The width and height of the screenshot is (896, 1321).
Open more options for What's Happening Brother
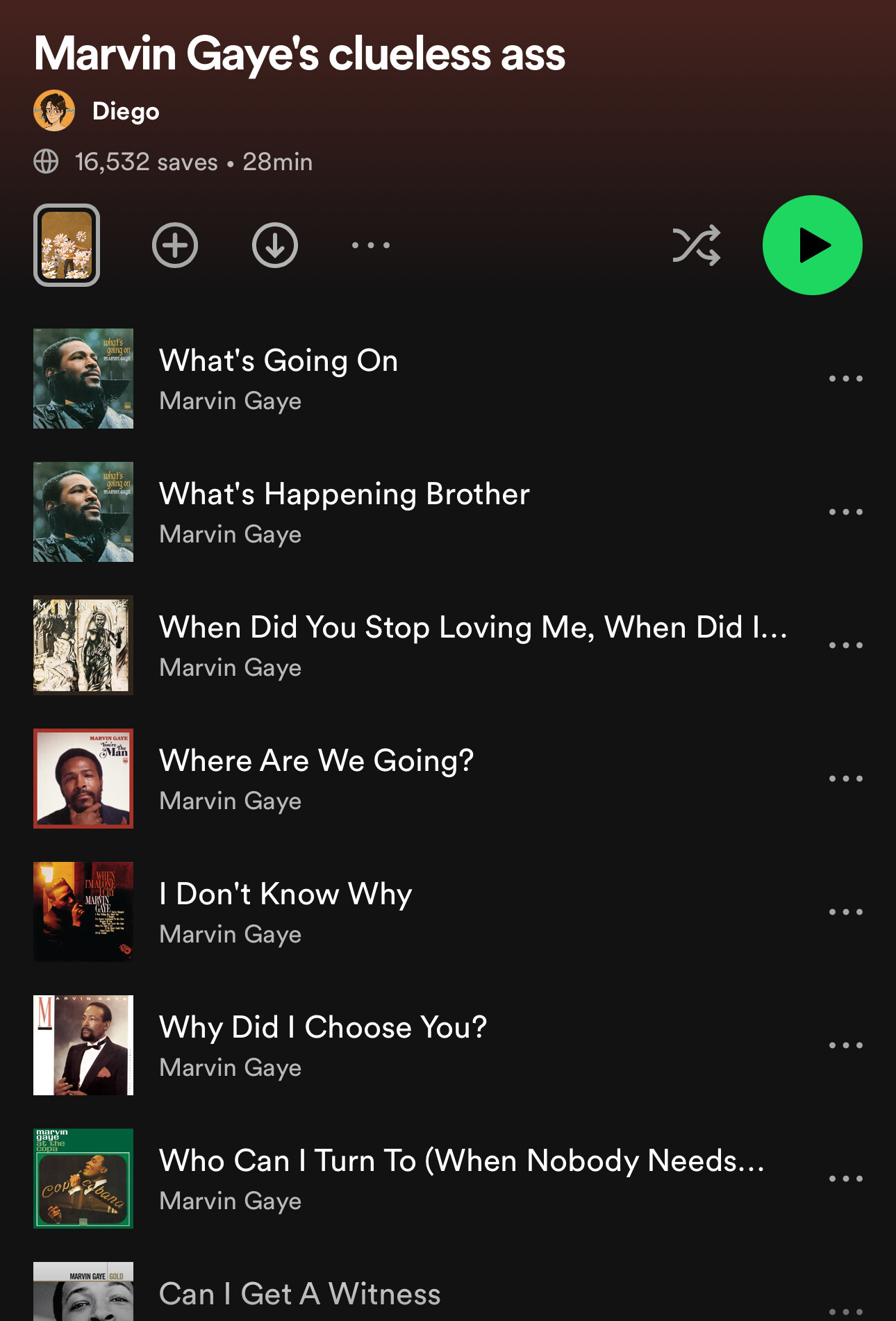[845, 512]
